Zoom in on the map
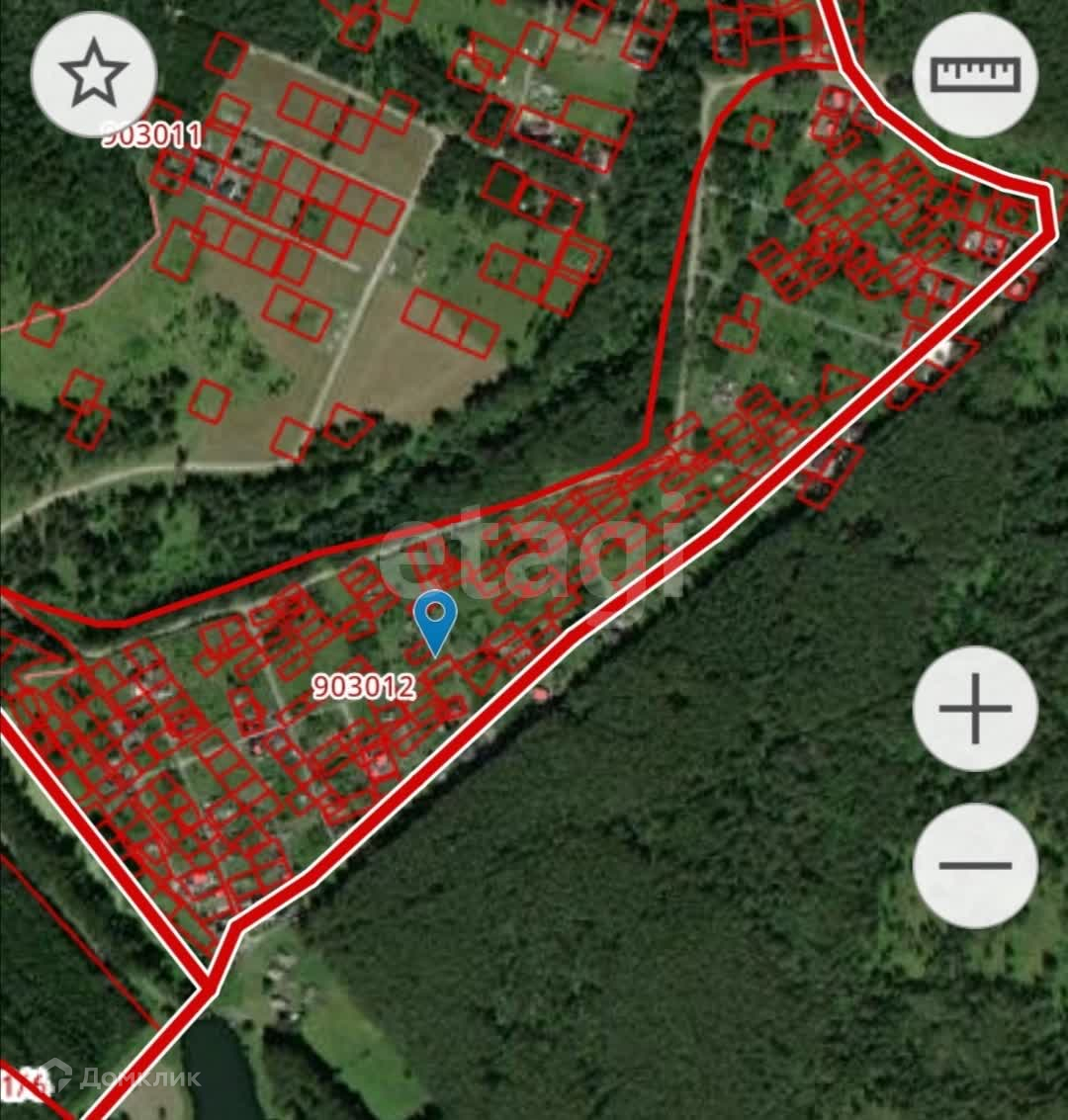The width and height of the screenshot is (1068, 1120). coord(974,708)
